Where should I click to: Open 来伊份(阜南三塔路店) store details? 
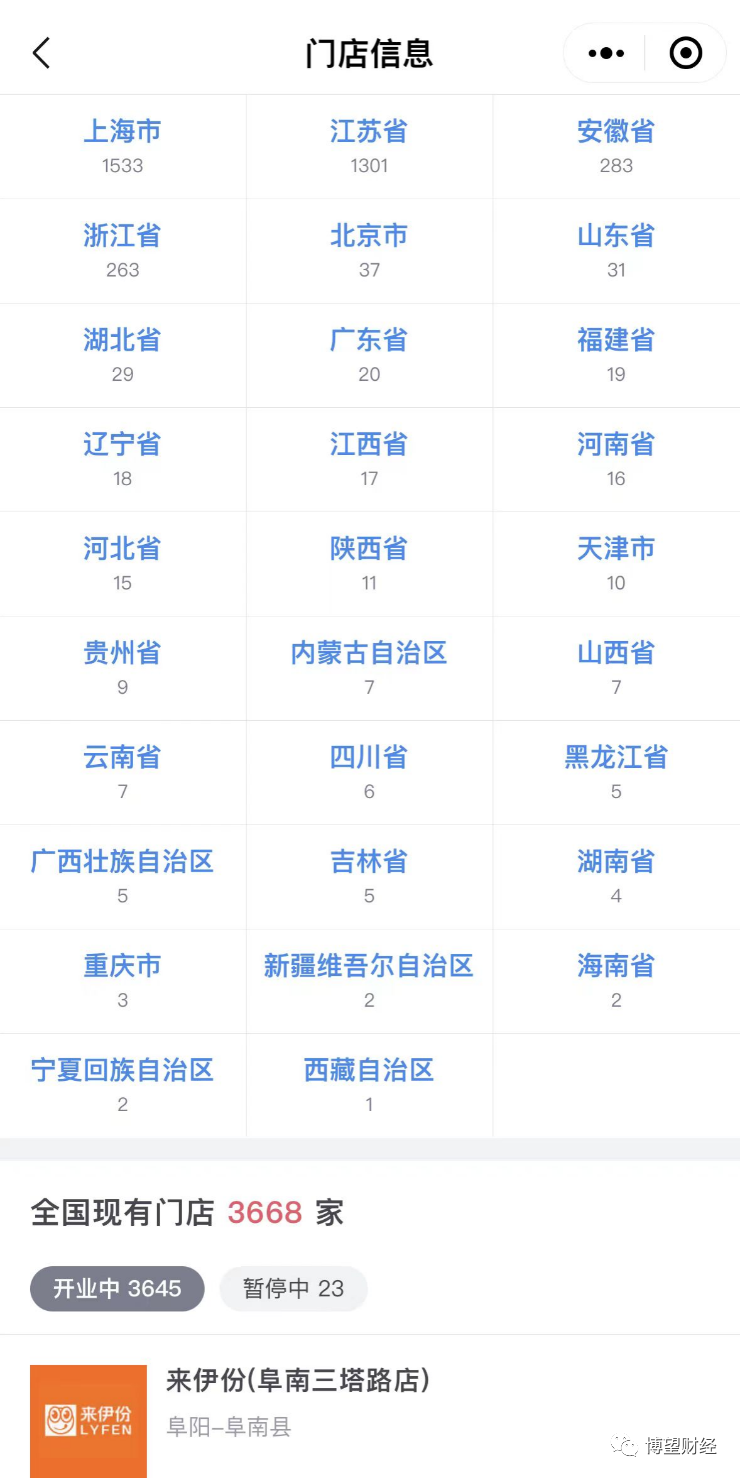click(298, 1381)
